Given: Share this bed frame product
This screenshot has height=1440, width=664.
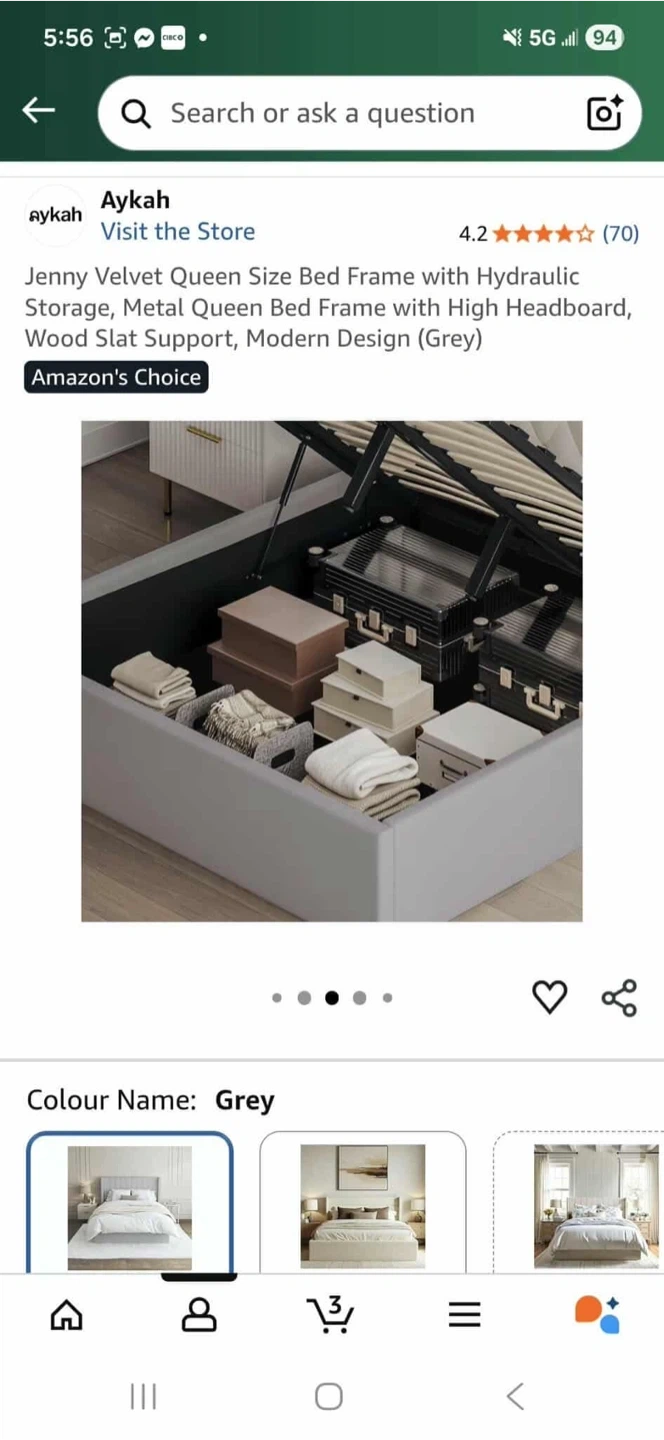Looking at the screenshot, I should (619, 997).
